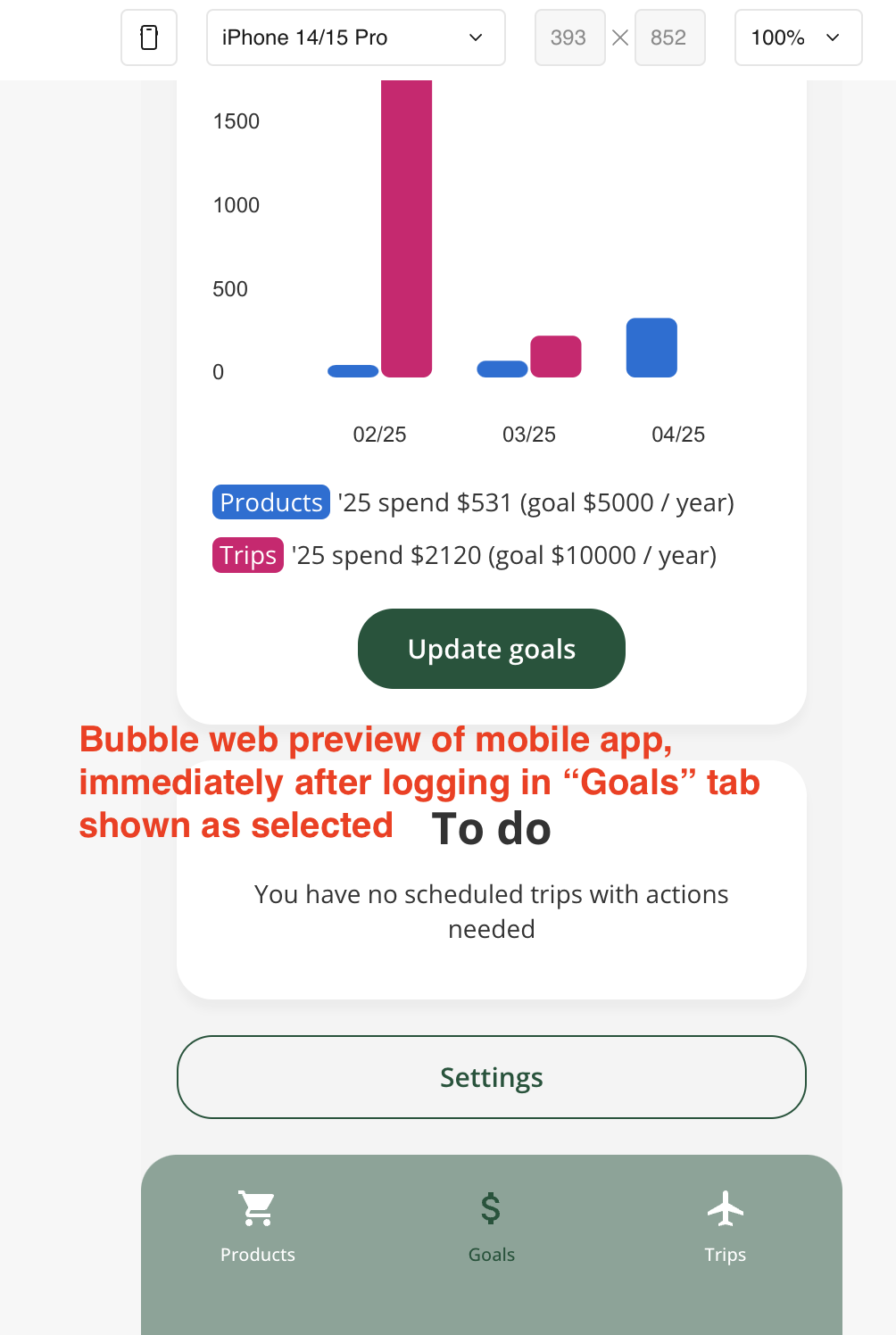Viewport: 896px width, 1335px height.
Task: Open Settings
Action: coord(491,1077)
